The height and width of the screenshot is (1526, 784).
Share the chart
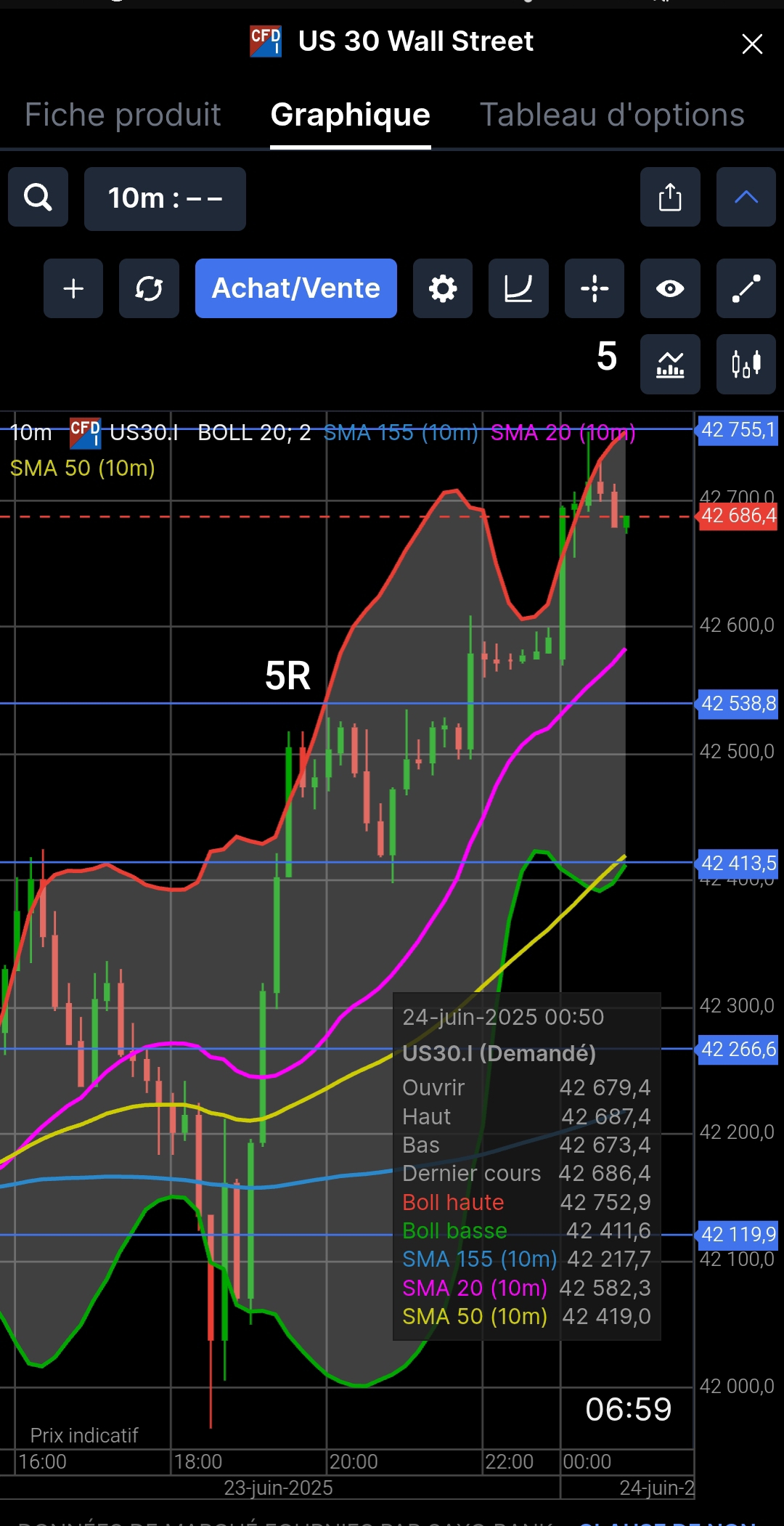pos(669,197)
